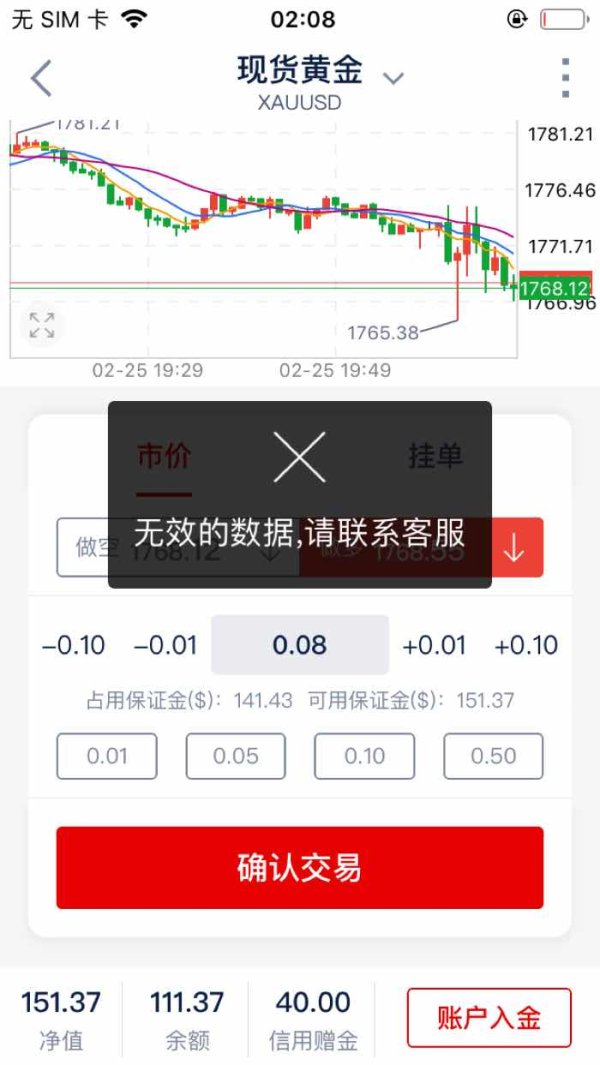
Task: Increase lot size by 0.01
Action: 434,645
